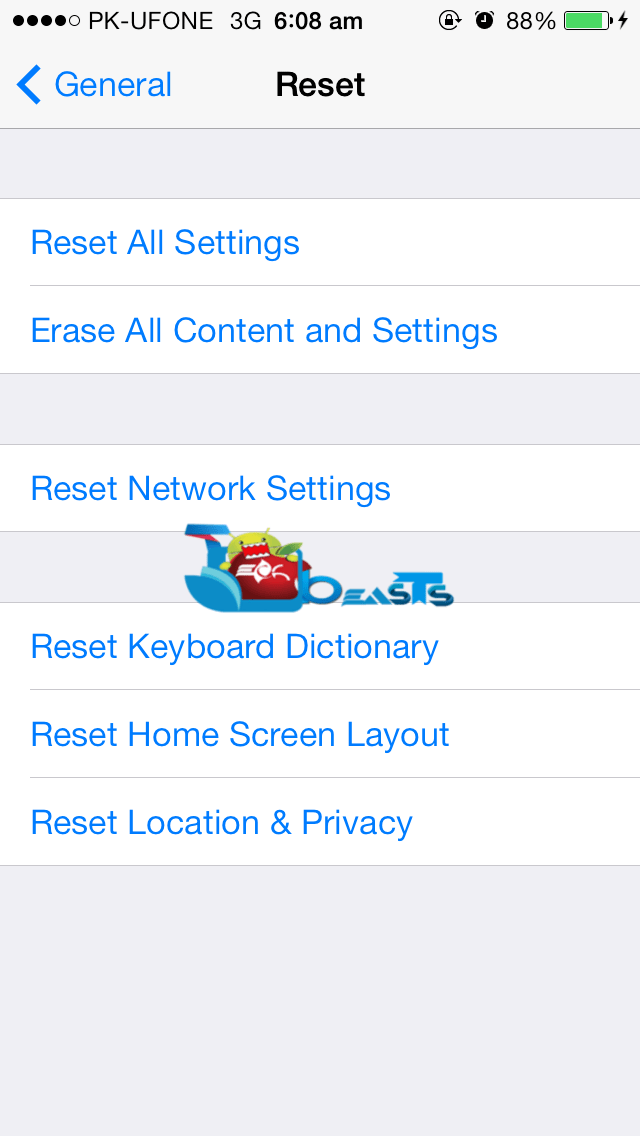Choose Erase All Content and Settings
640x1136 pixels.
[x=264, y=331]
